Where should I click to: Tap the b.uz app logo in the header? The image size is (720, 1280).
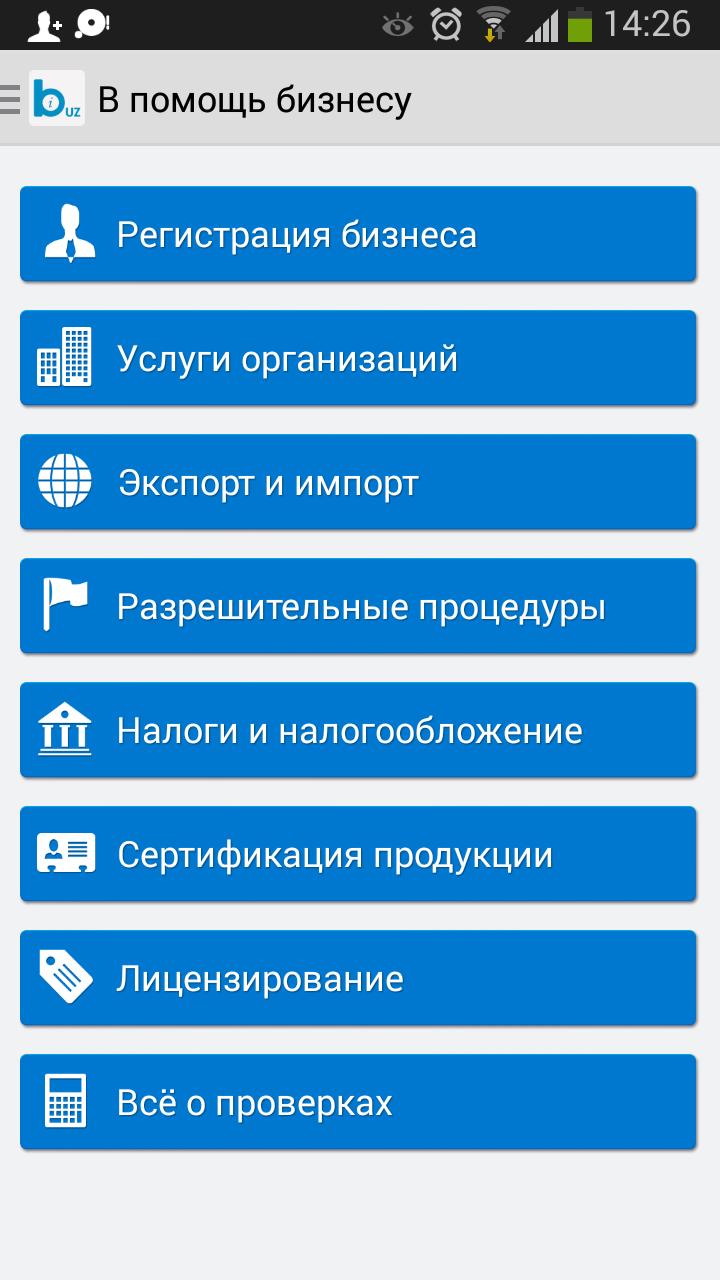(x=58, y=99)
